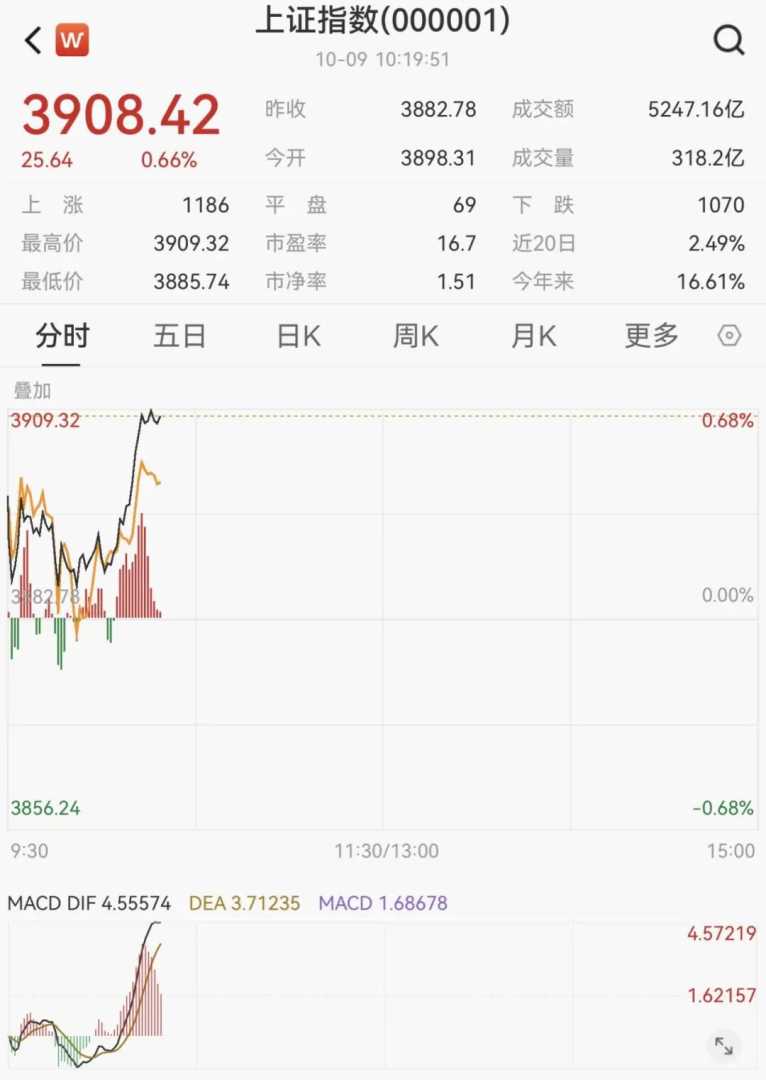Open the 更多 chart options

coord(651,336)
